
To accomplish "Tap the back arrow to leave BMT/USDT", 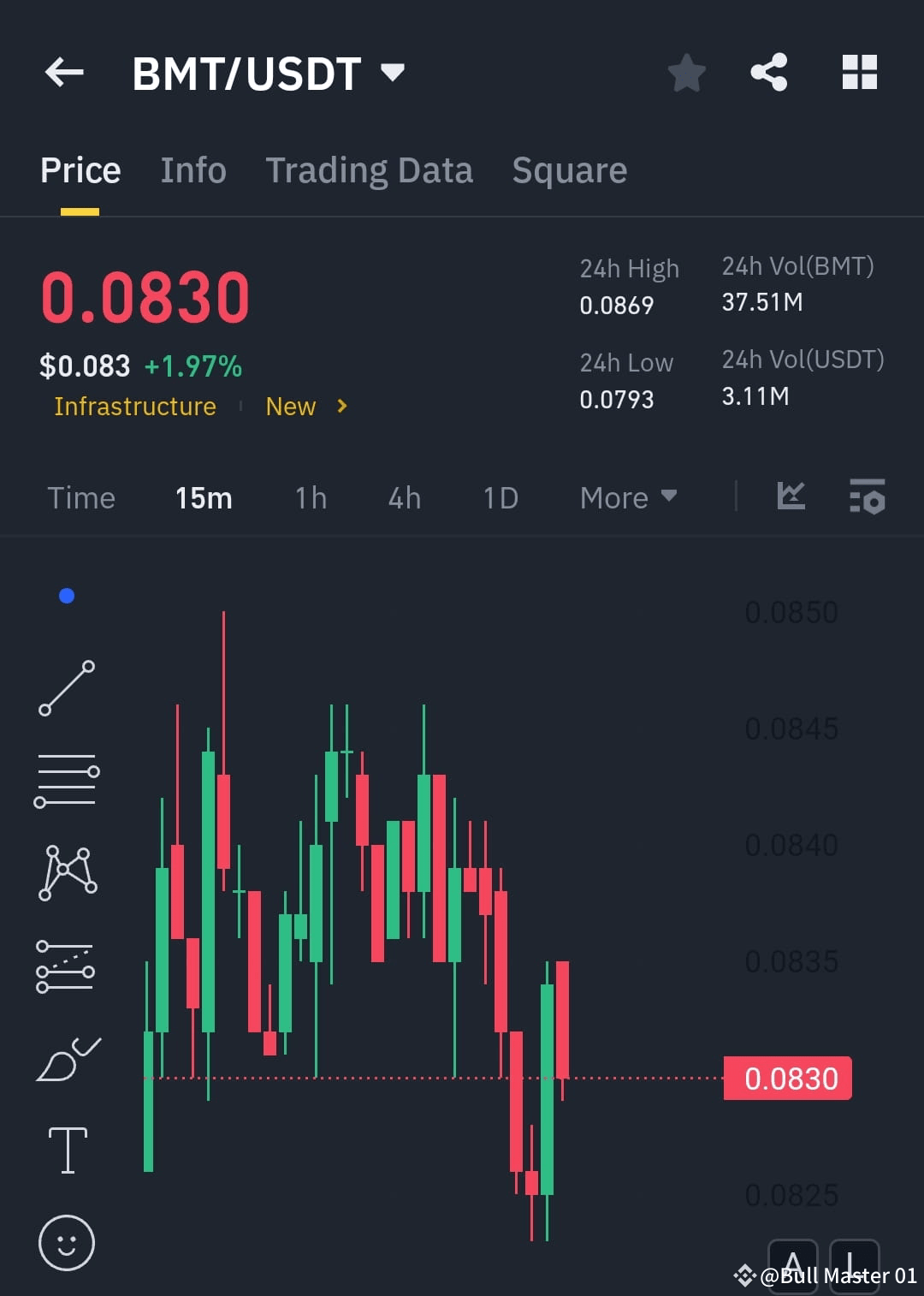I will click(x=64, y=73).
